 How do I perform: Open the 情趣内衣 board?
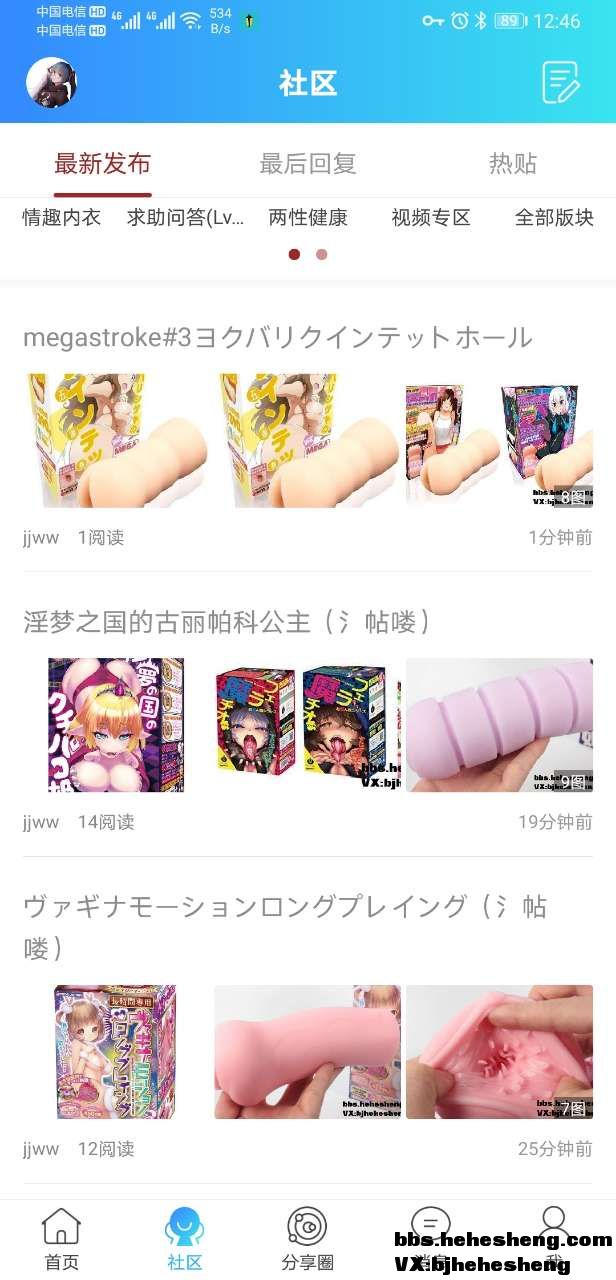[x=62, y=218]
